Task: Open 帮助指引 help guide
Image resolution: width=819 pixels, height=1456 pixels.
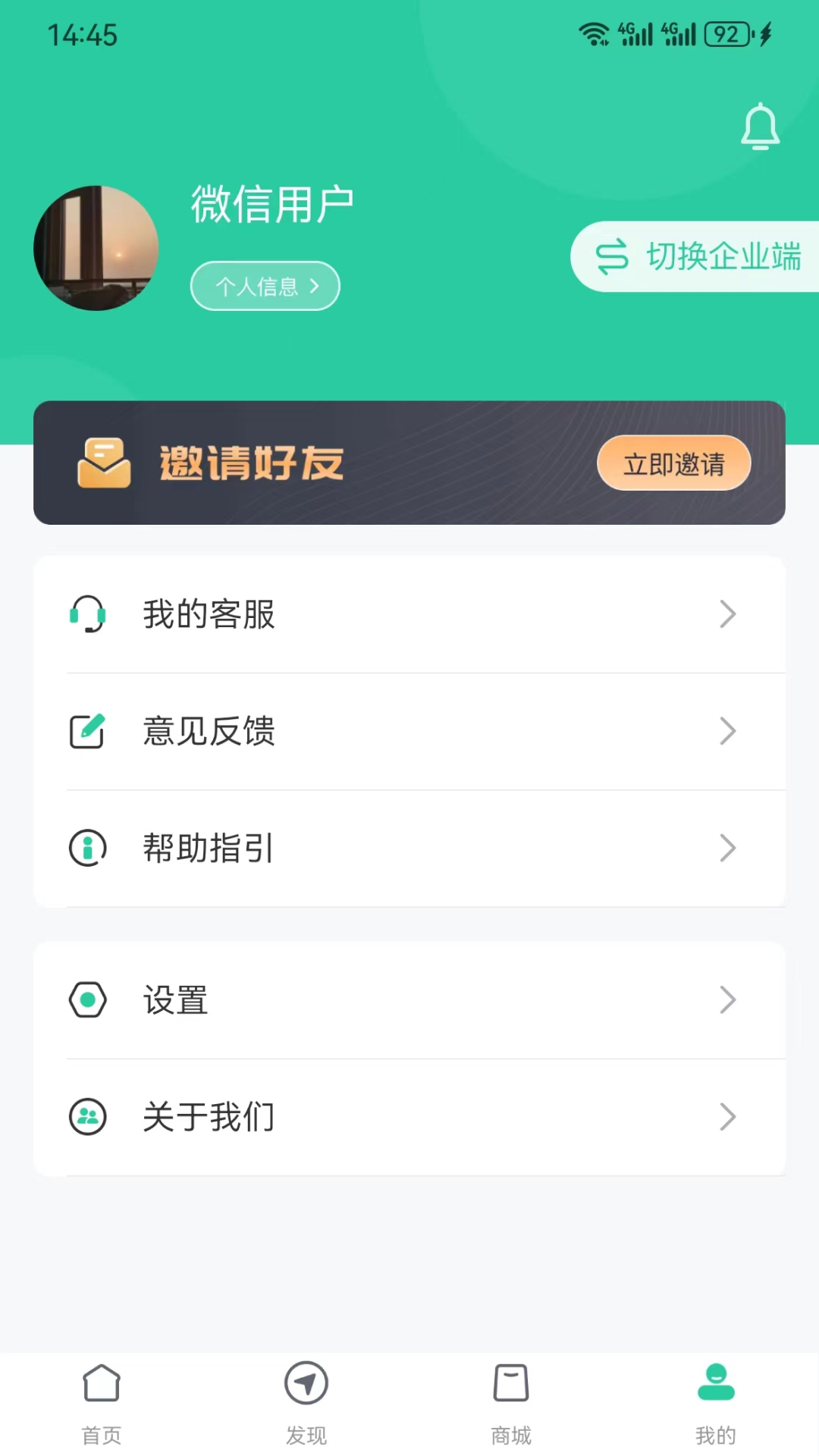Action: pos(409,848)
